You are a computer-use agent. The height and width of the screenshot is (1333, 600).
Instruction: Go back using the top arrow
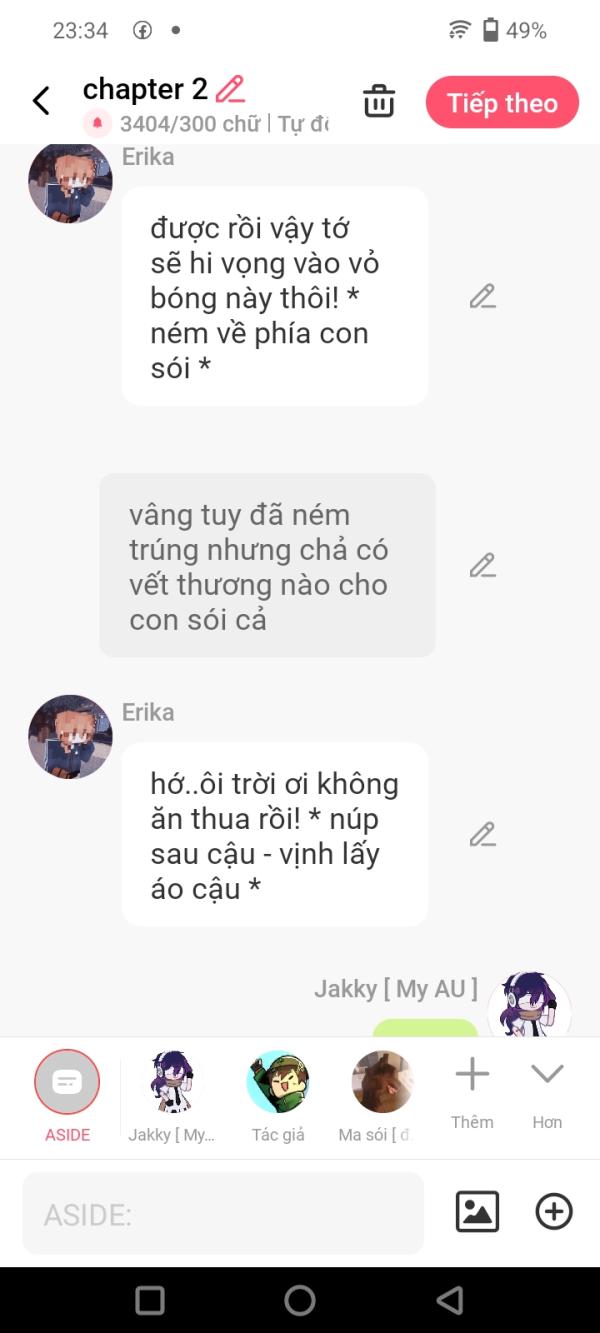pyautogui.click(x=41, y=100)
